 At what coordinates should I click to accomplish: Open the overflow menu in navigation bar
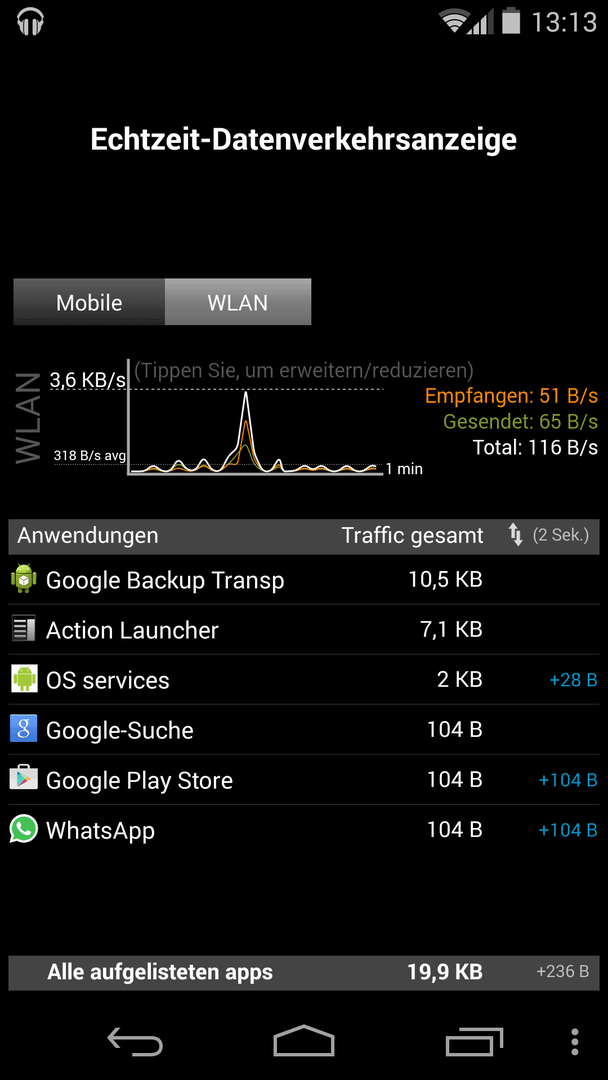click(x=575, y=1041)
